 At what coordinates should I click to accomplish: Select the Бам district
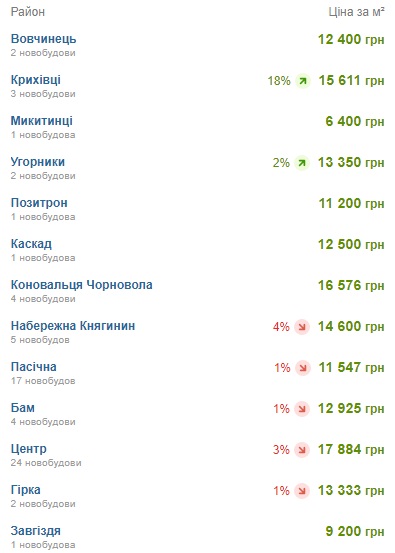pos(23,408)
